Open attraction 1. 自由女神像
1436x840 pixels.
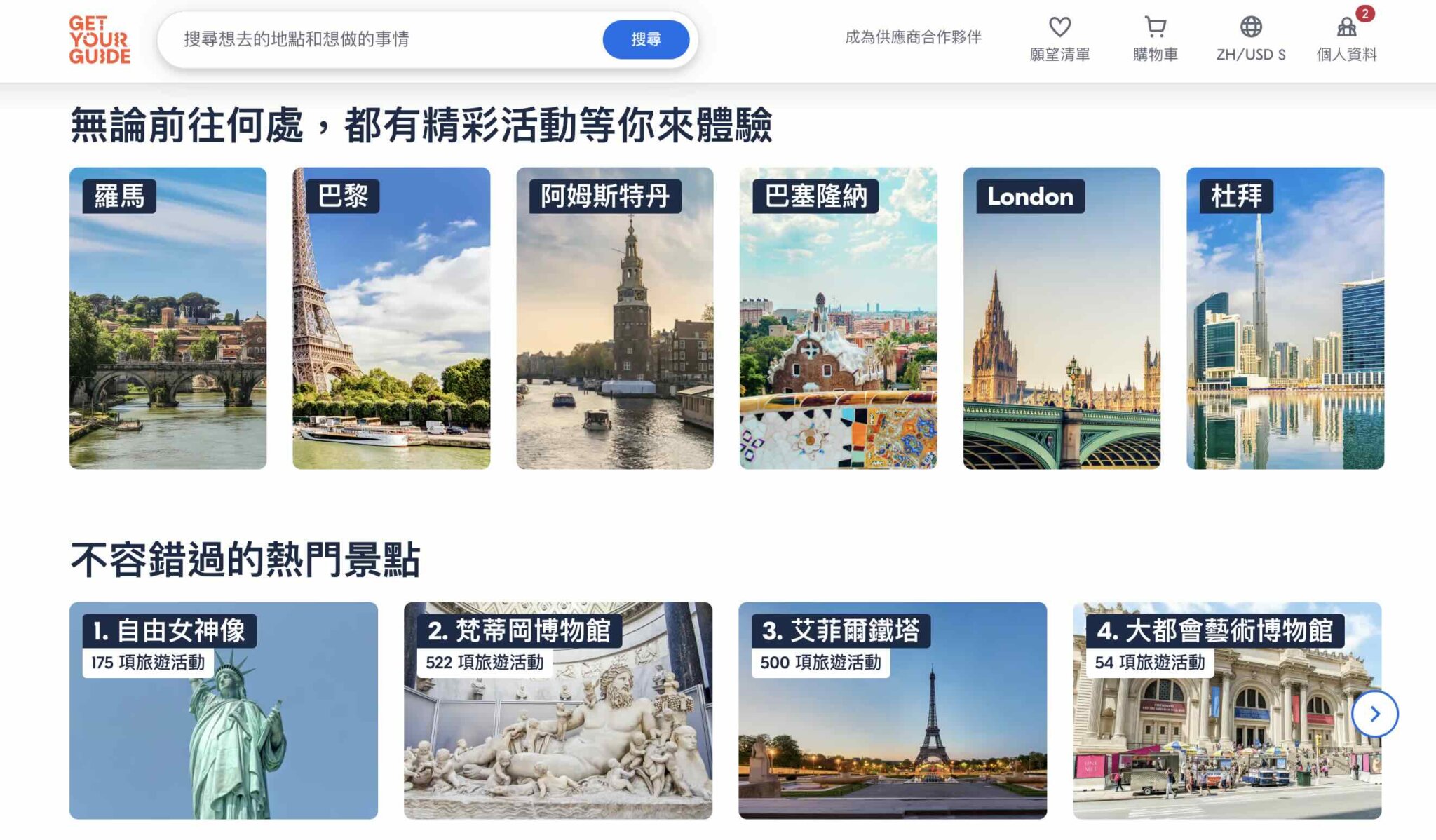coord(223,710)
